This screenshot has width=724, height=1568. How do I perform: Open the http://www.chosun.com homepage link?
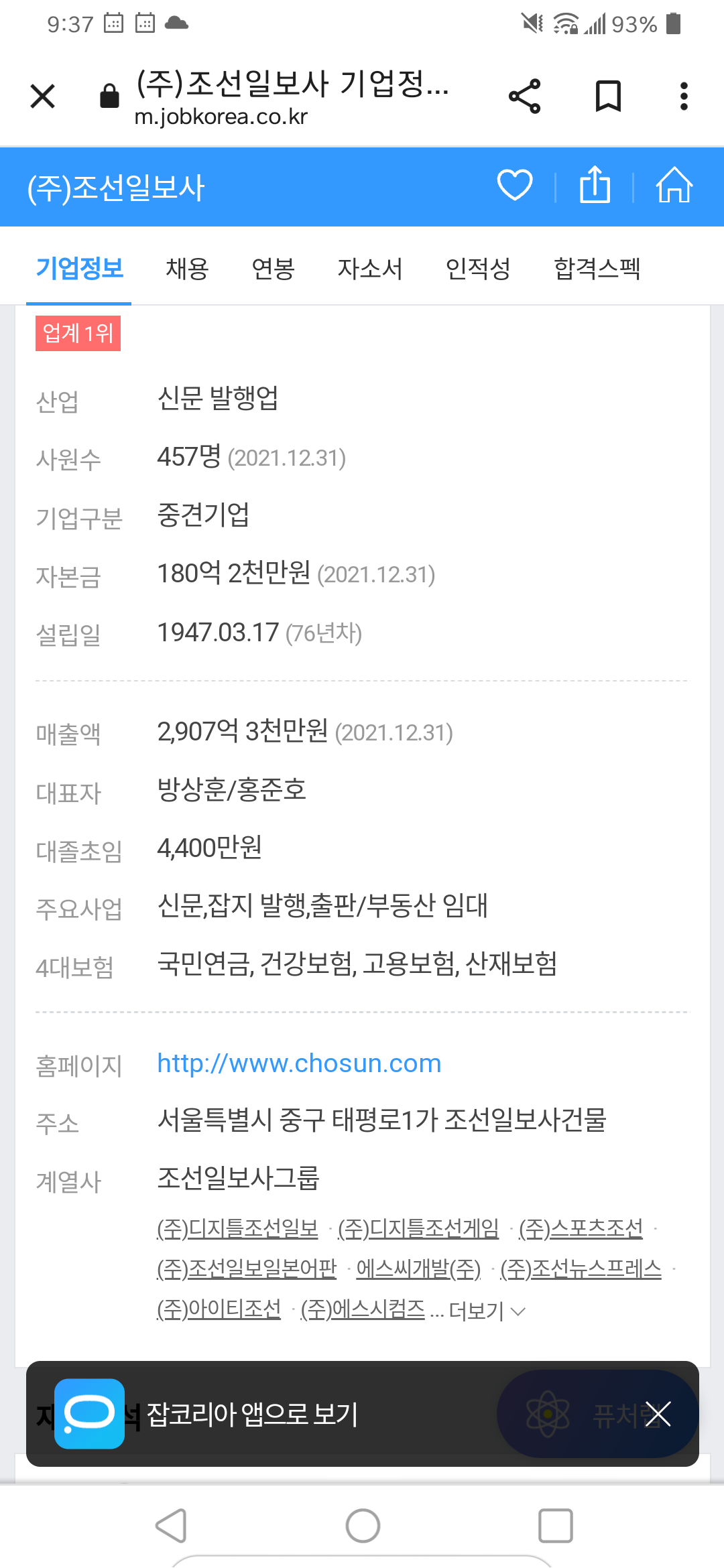pos(299,1063)
